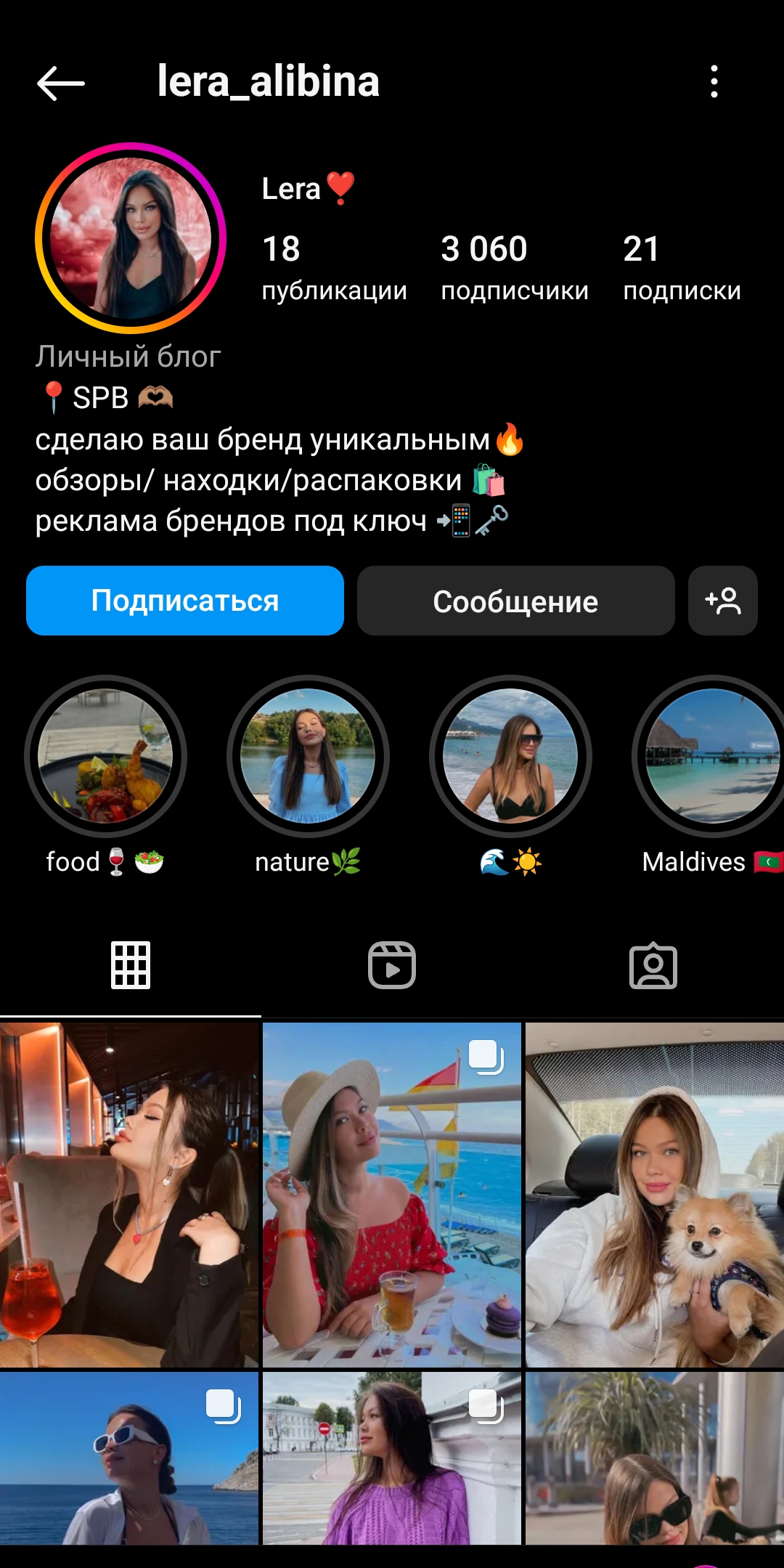
Task: Open the three-dot options menu
Action: (715, 82)
